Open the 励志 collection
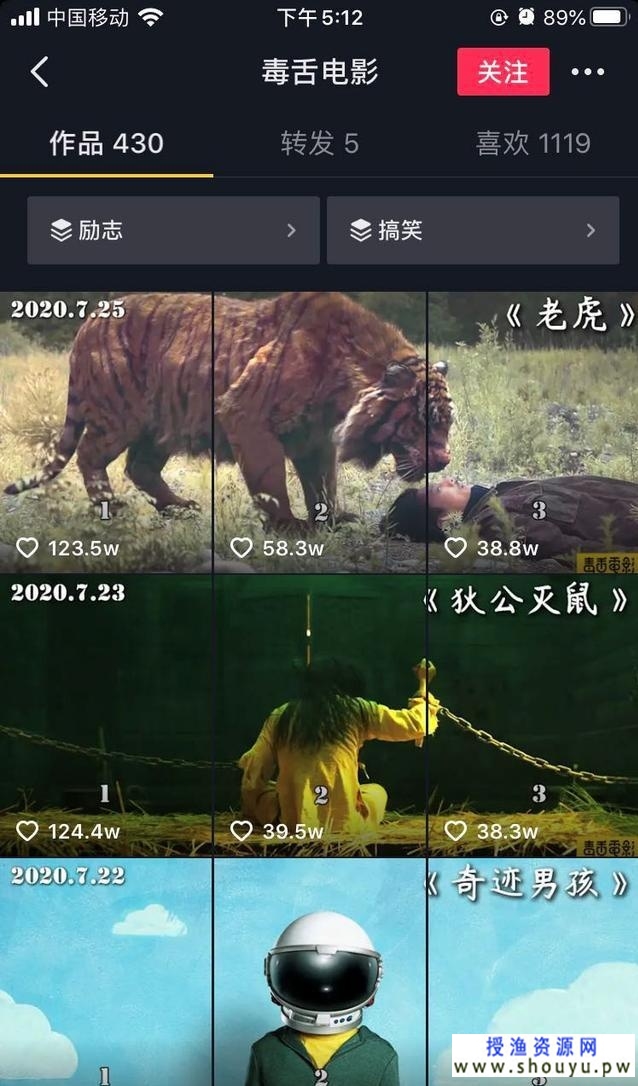The width and height of the screenshot is (638, 1086). 173,230
